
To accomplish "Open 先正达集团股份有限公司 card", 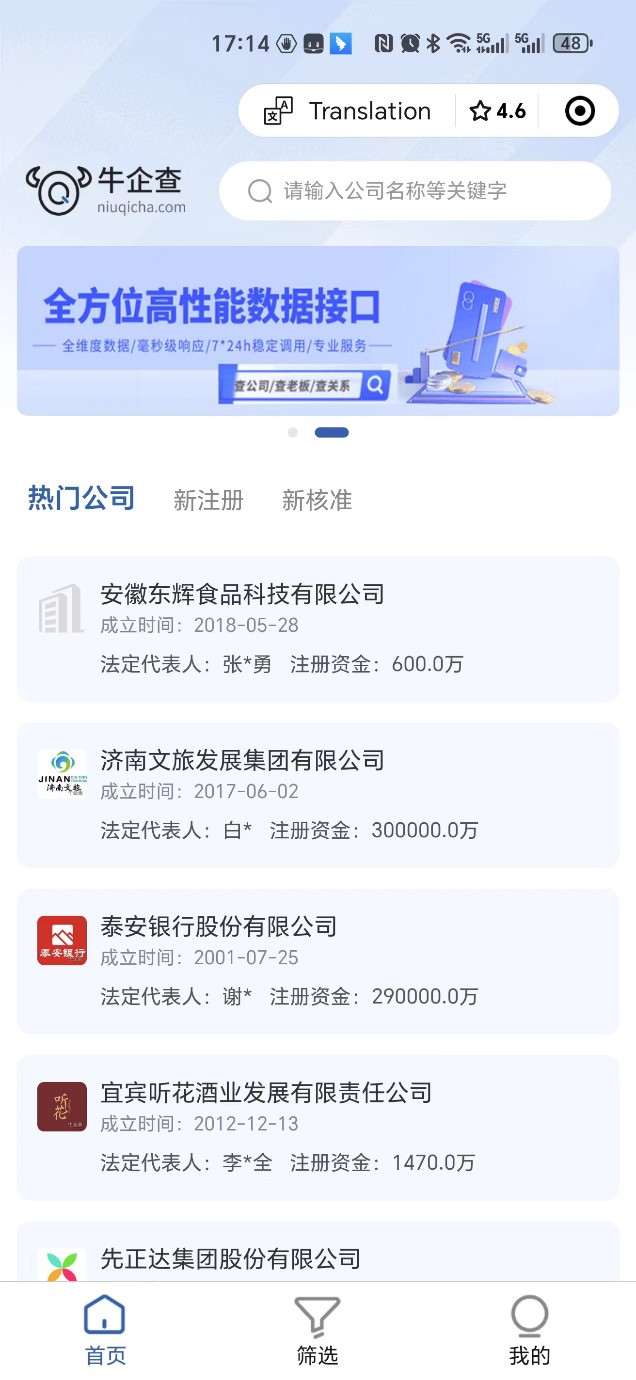I will 318,1256.
